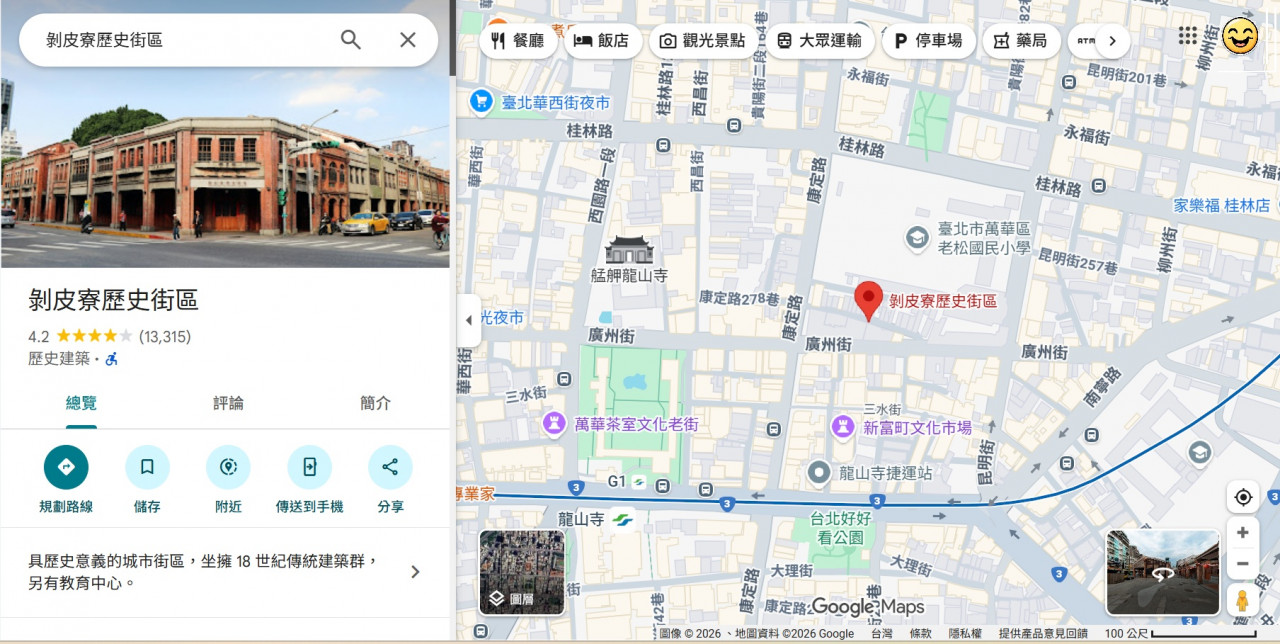Open the 圖層 layers thumbnail
Image resolution: width=1280 pixels, height=644 pixels.
(x=522, y=572)
